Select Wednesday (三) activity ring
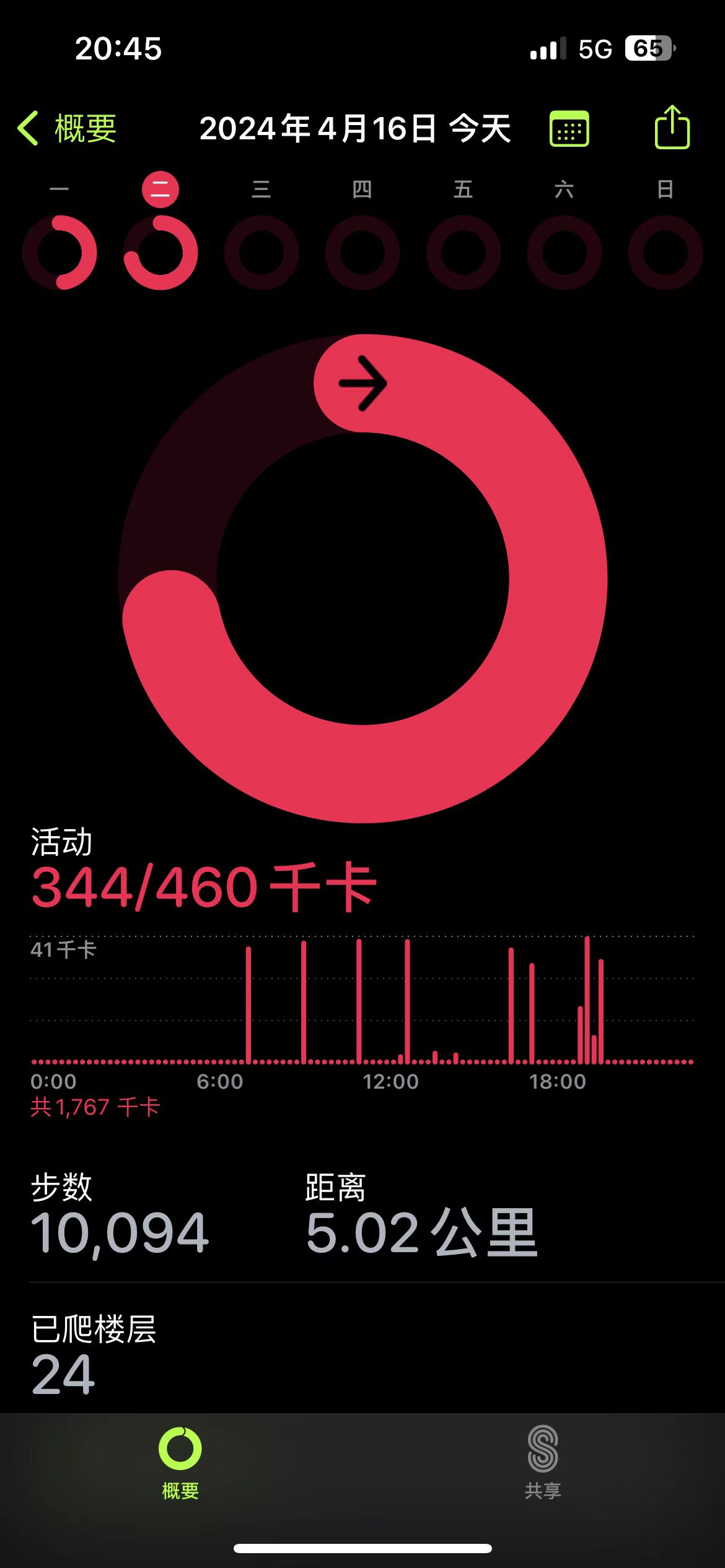The image size is (725, 1568). [261, 252]
